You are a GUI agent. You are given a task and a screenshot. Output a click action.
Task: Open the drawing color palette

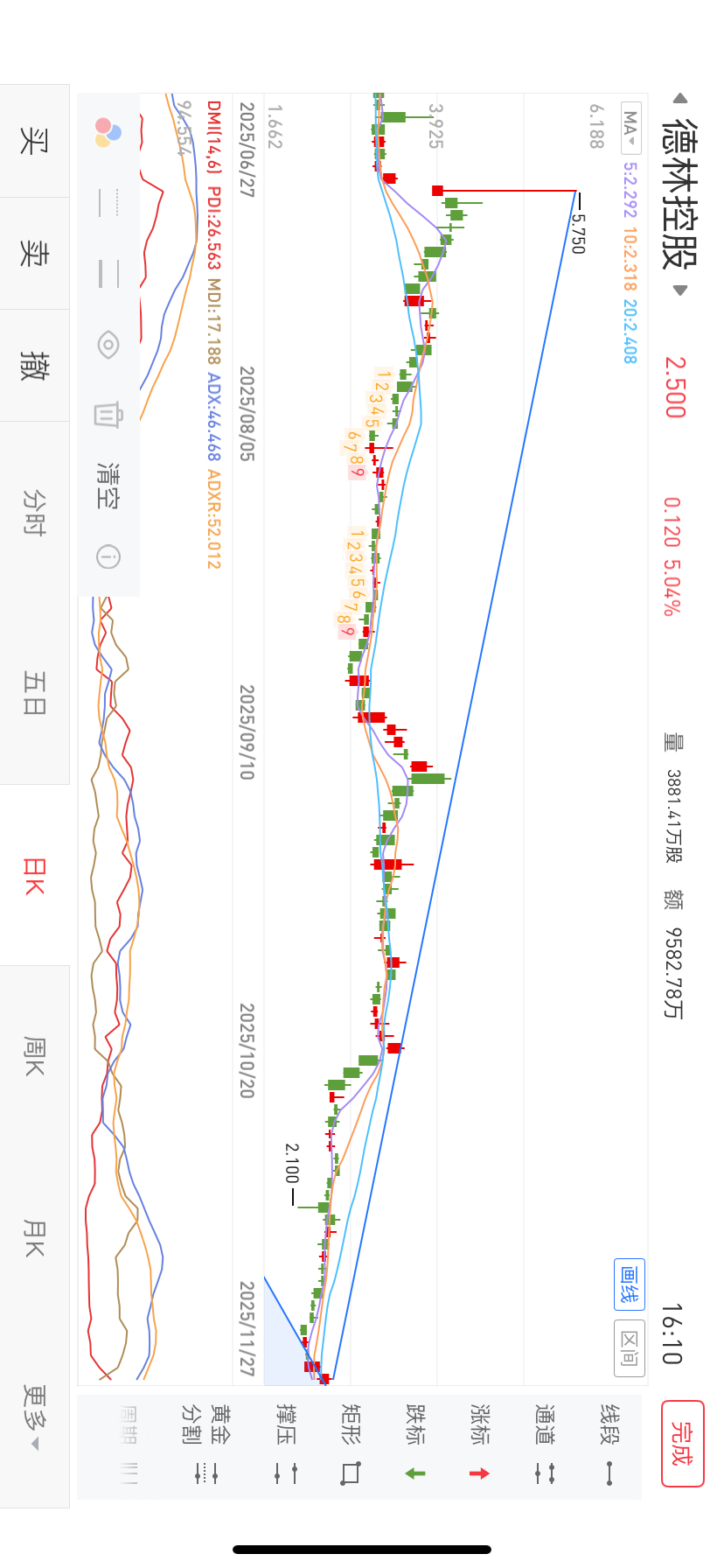[108, 132]
